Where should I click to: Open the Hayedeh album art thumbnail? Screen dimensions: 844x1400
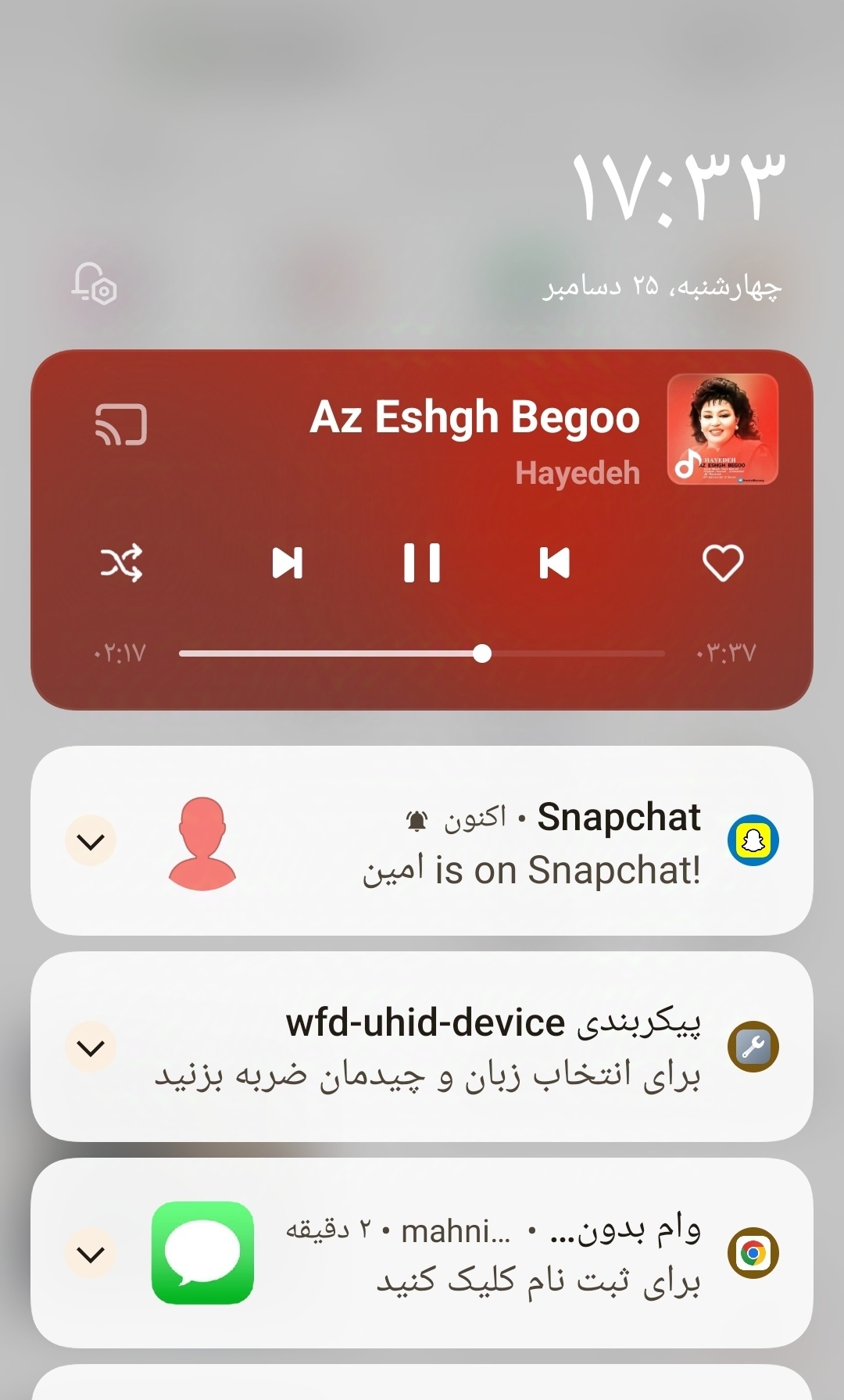pos(723,429)
